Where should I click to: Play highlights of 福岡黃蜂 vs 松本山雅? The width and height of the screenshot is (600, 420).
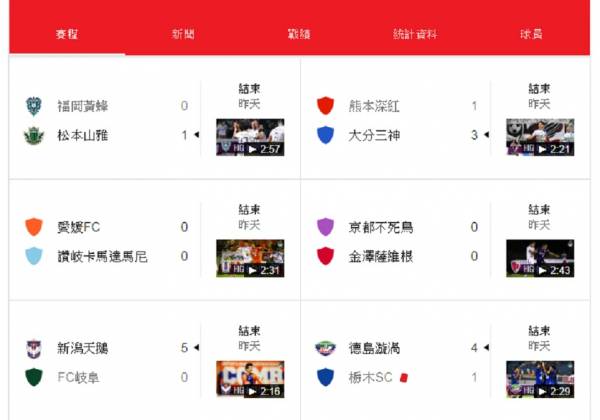coord(250,137)
